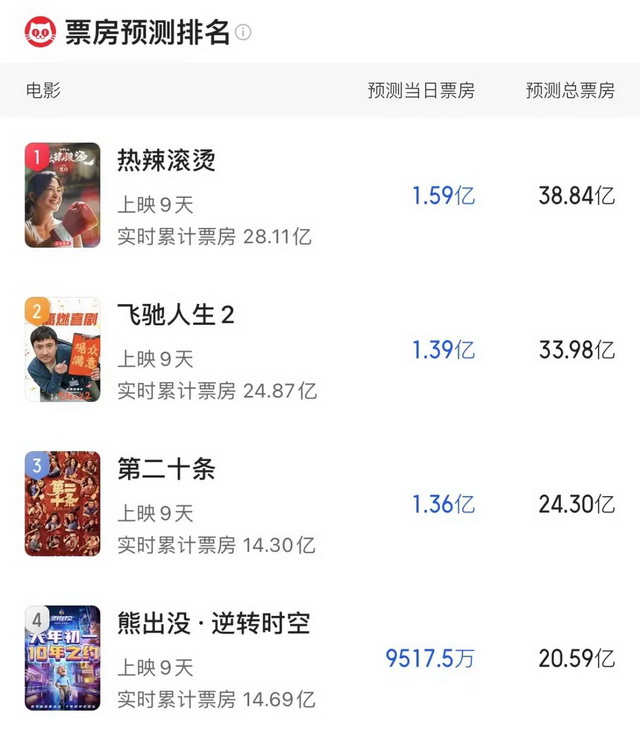Open the info icon beside 票房预测排名
Viewport: 640px width, 737px height.
point(243,32)
